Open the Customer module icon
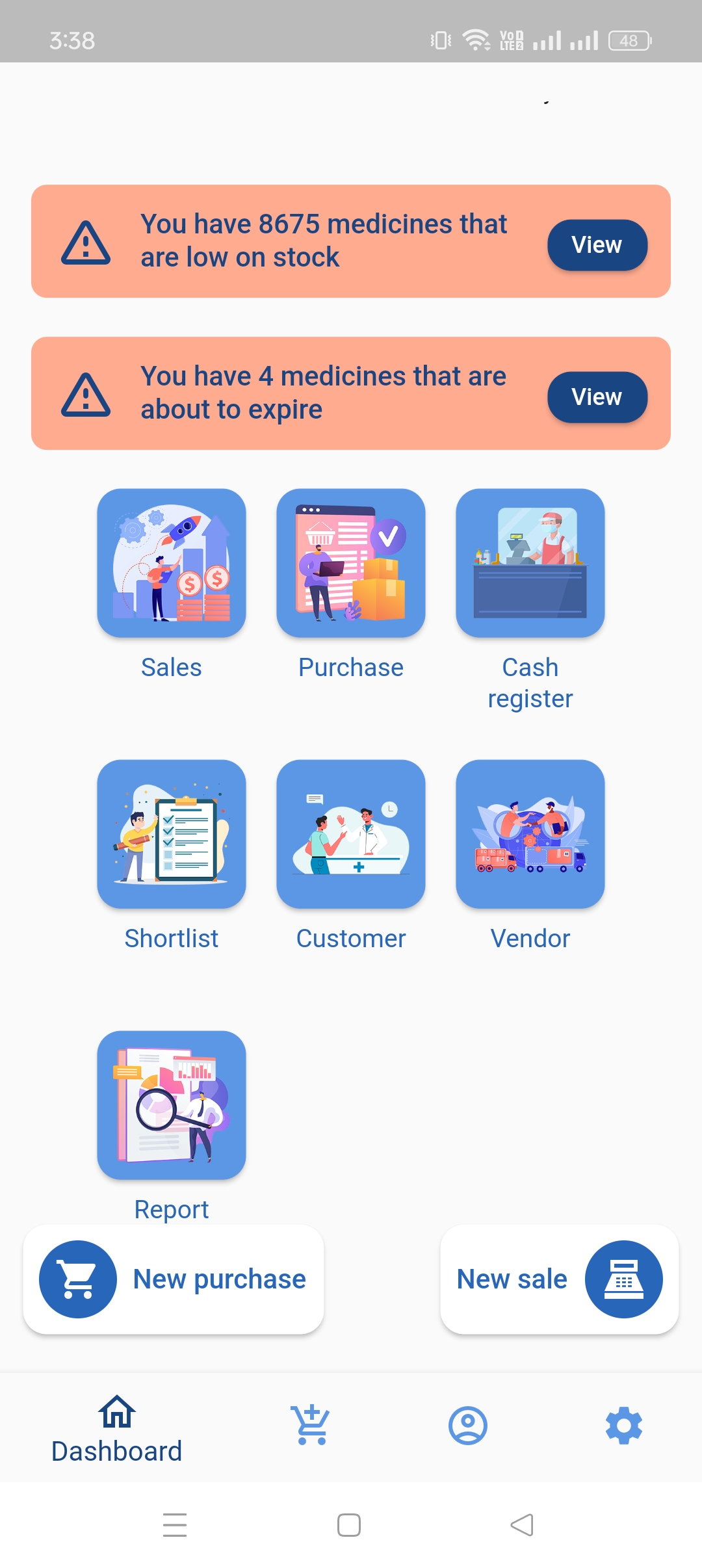The image size is (702, 1568). [x=350, y=834]
